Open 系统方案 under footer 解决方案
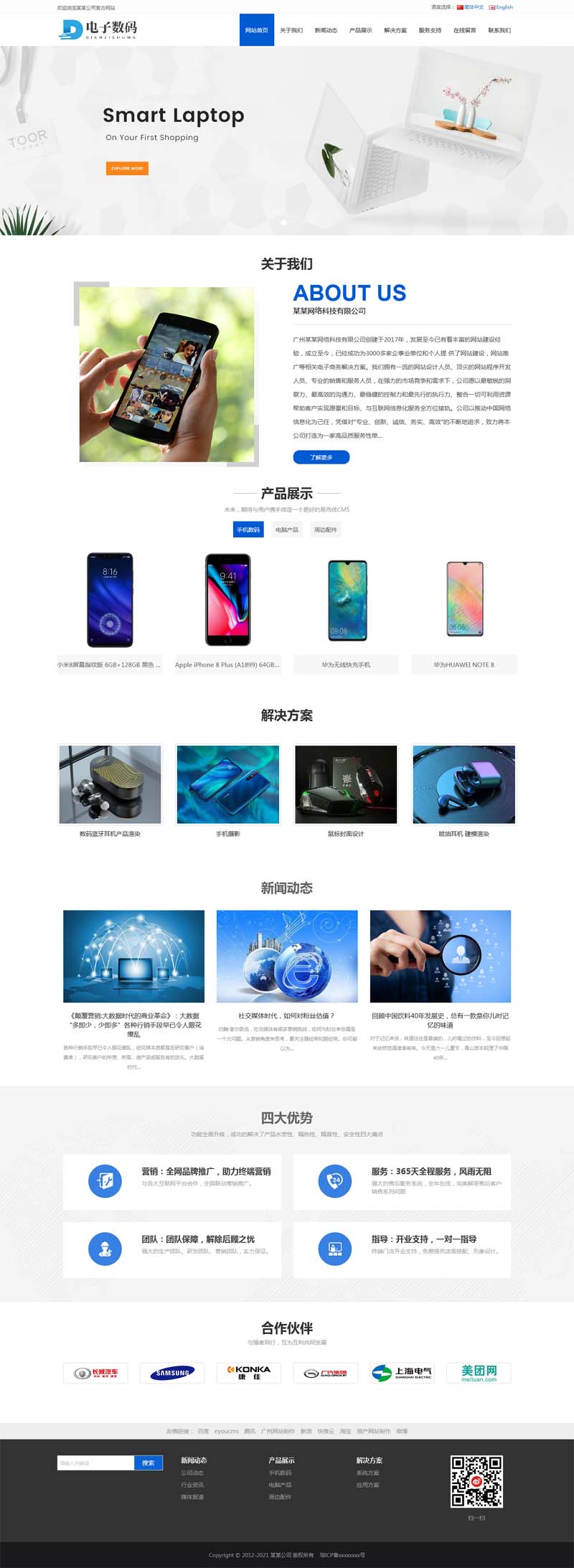574x1568 pixels. (367, 1473)
